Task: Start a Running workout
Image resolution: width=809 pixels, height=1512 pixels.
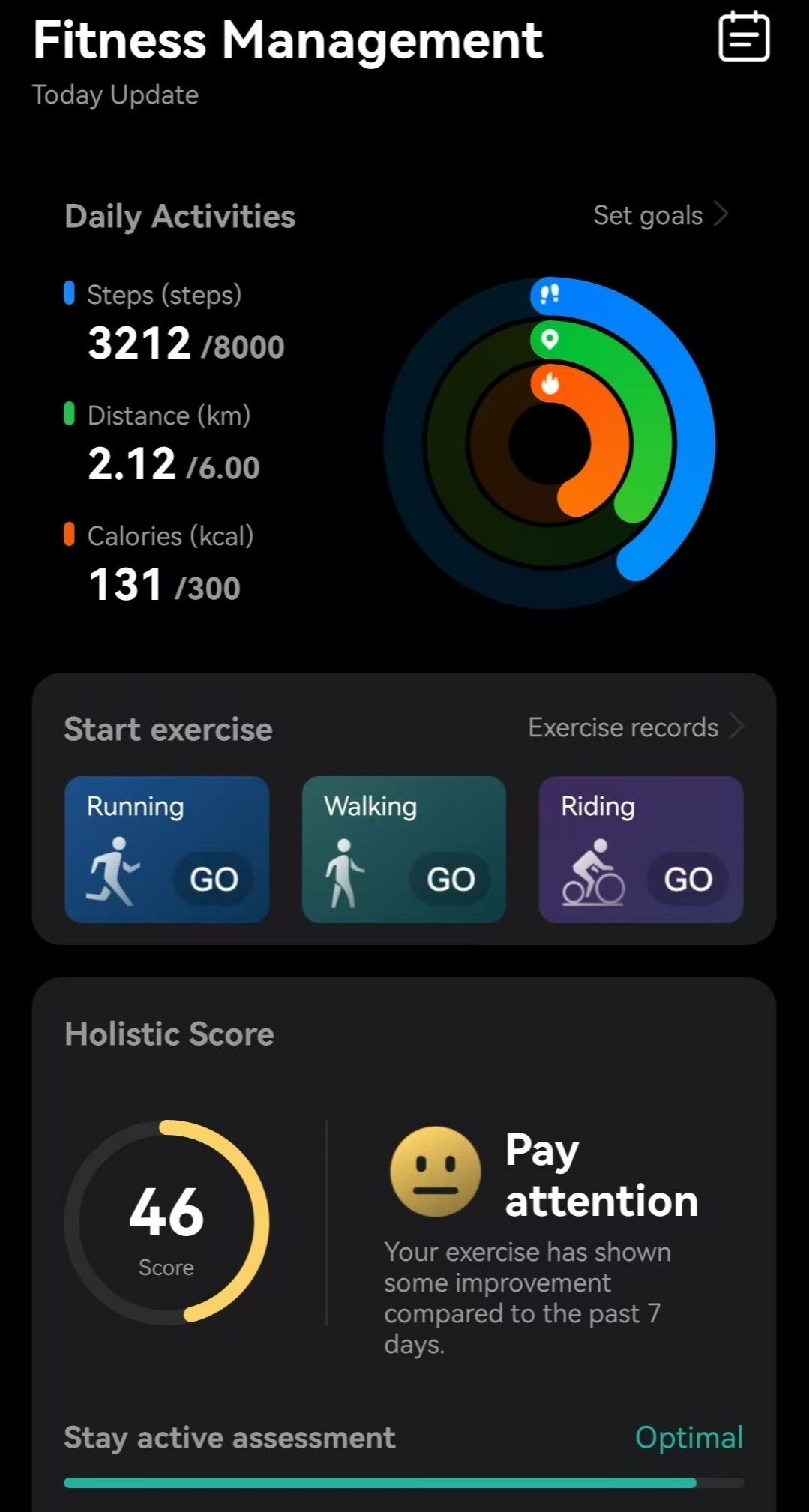Action: point(213,878)
